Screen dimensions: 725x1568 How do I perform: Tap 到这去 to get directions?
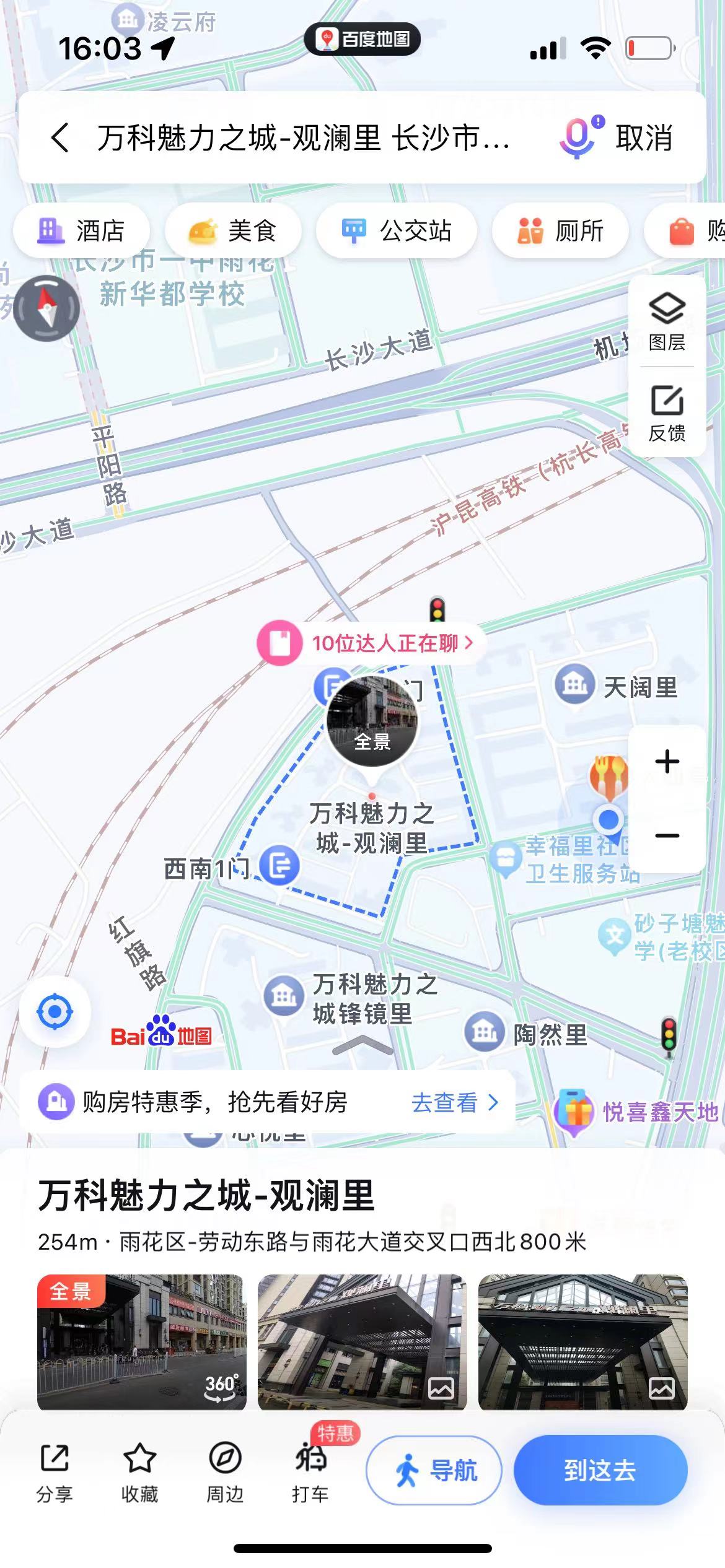[x=600, y=1470]
